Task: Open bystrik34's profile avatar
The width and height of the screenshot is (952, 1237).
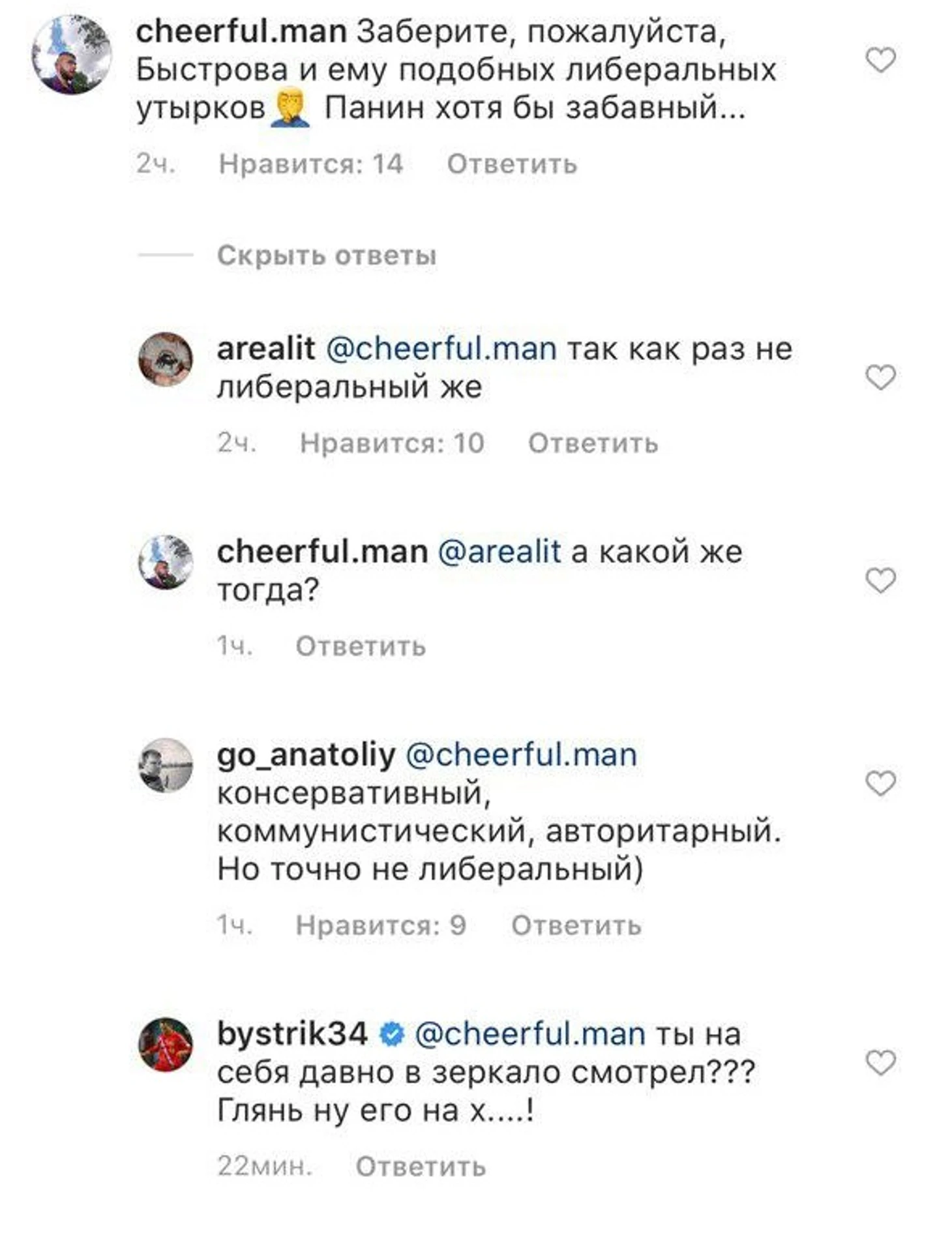Action: pyautogui.click(x=166, y=1045)
